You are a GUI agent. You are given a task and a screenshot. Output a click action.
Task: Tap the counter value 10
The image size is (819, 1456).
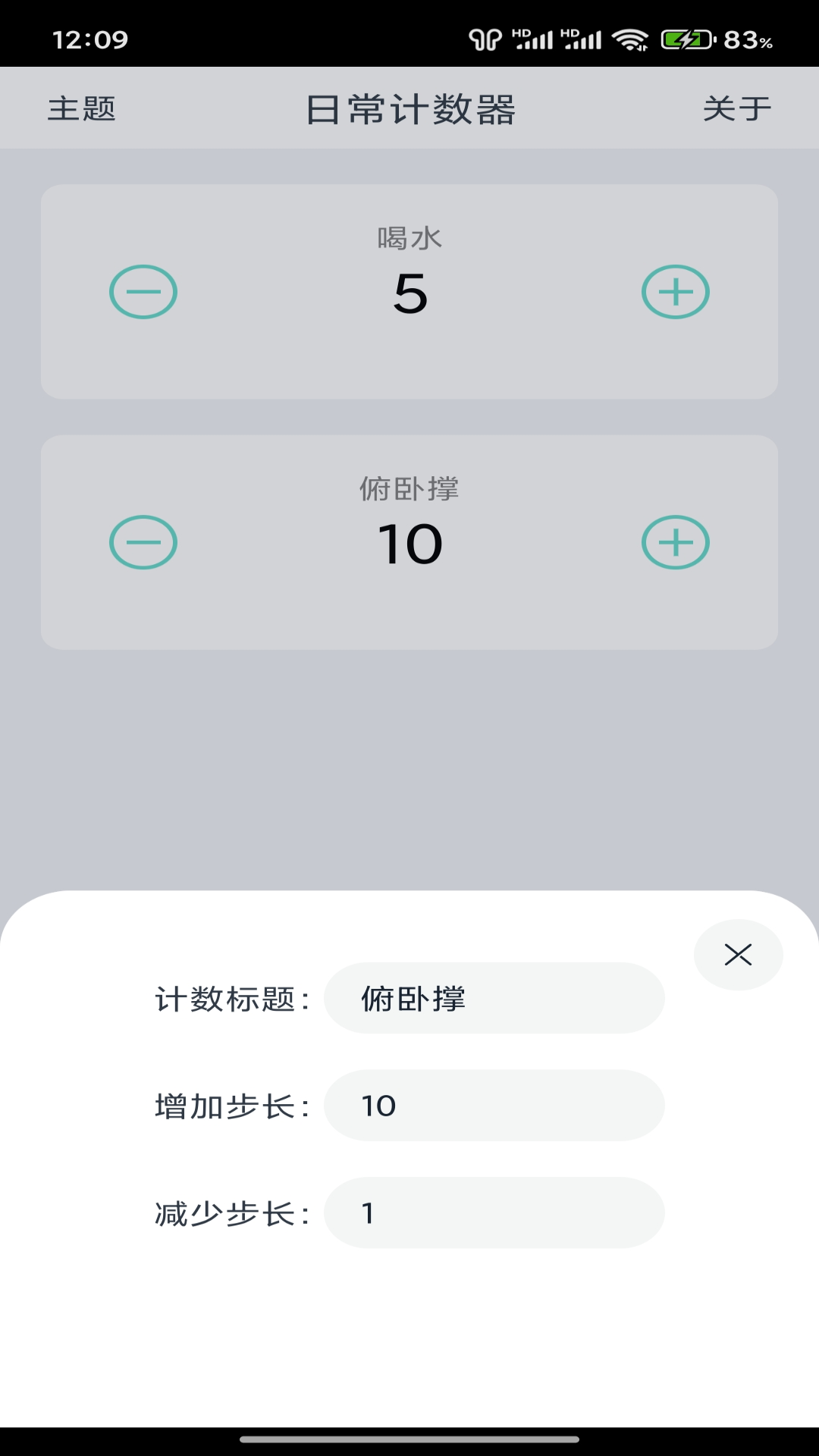(409, 544)
